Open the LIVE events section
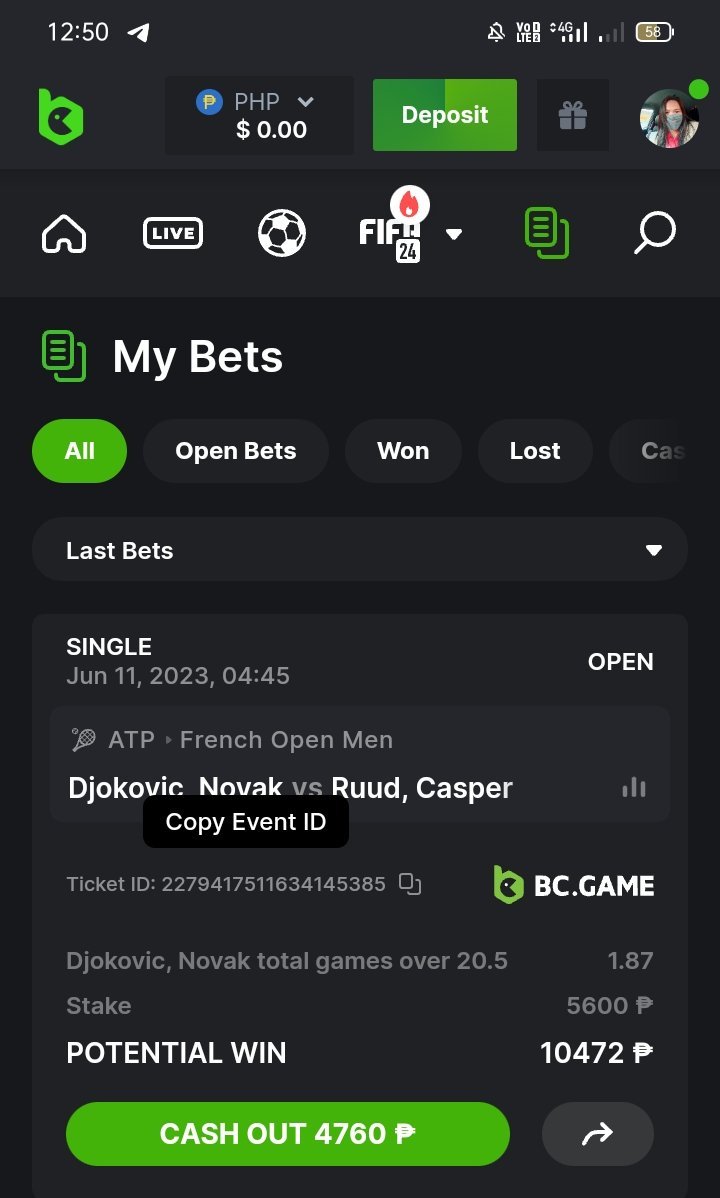 (173, 234)
